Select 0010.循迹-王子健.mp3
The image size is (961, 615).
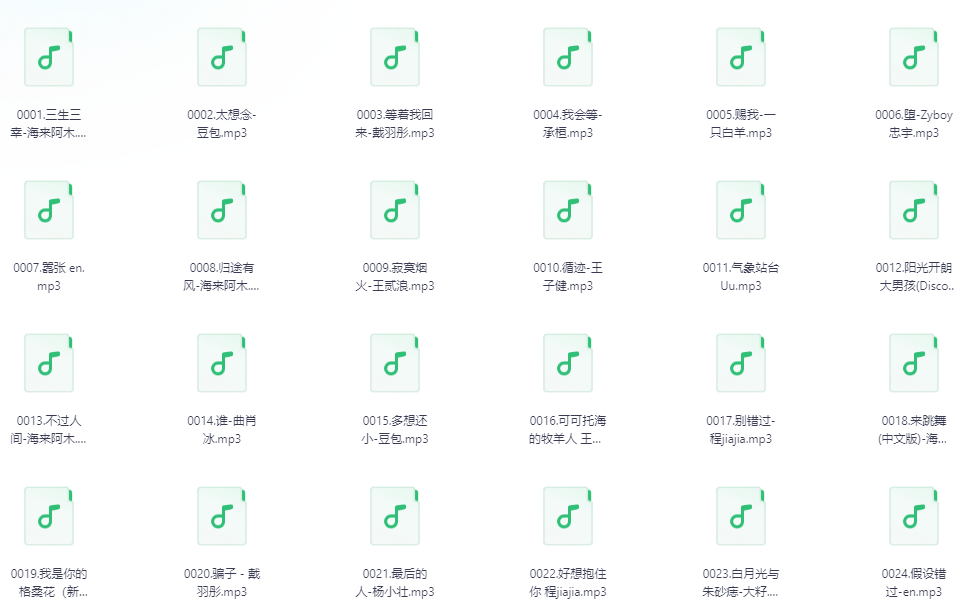pos(568,210)
